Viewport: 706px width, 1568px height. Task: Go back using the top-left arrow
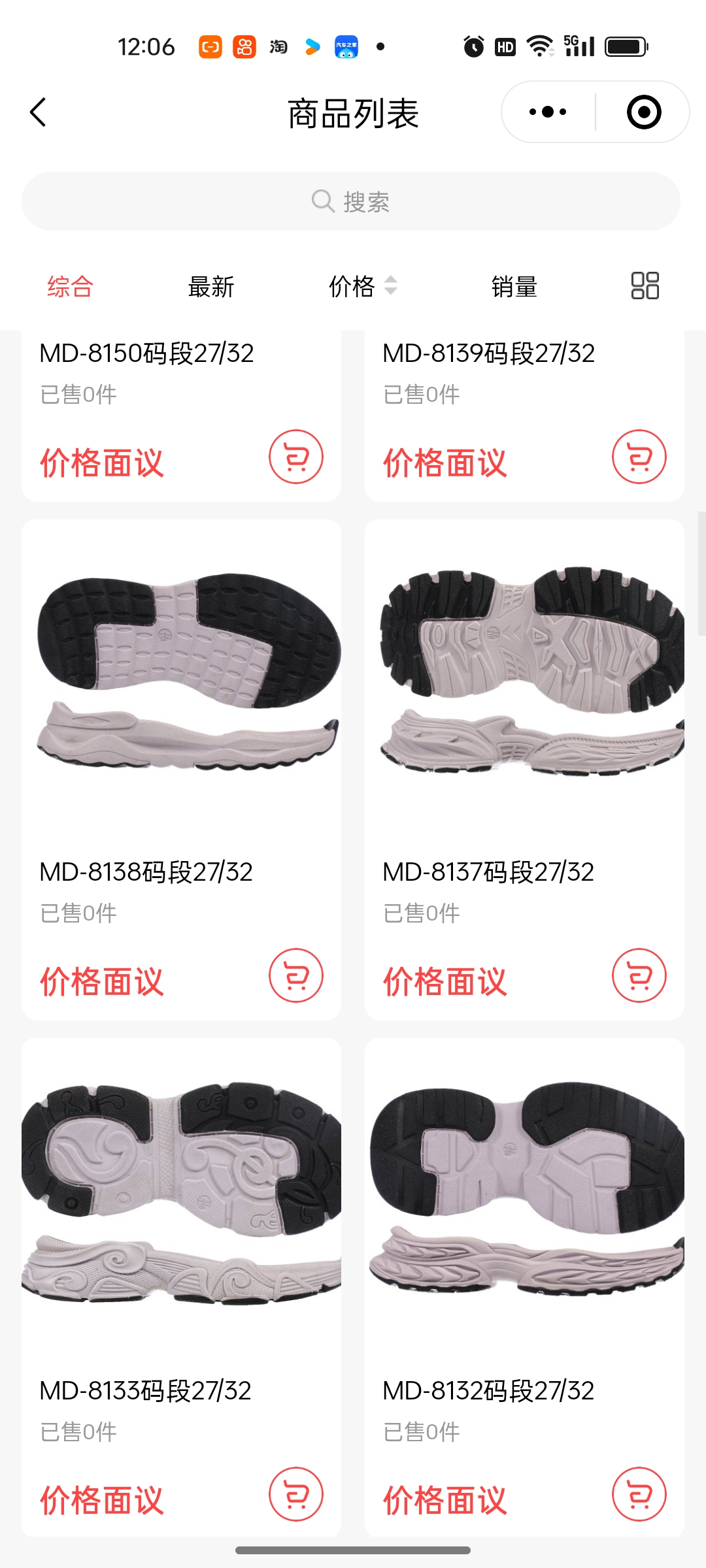39,112
